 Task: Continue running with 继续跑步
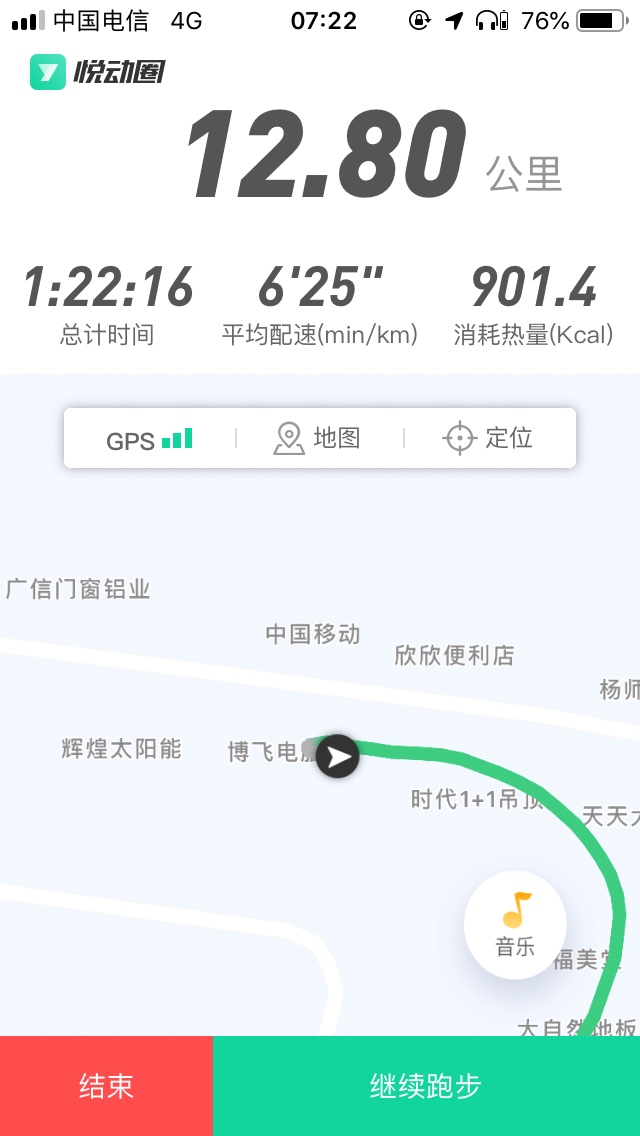point(426,1085)
